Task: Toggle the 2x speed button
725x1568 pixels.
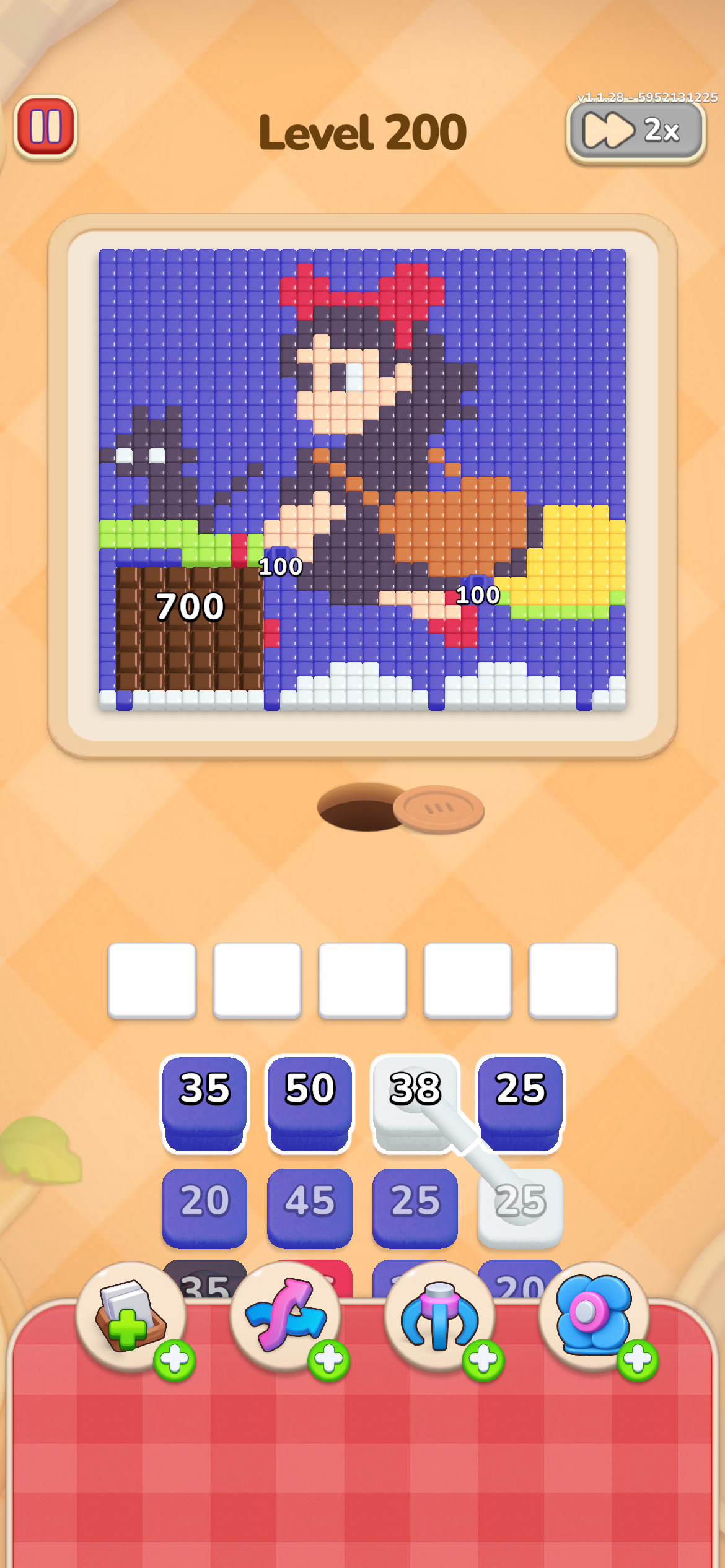Action: (x=636, y=132)
